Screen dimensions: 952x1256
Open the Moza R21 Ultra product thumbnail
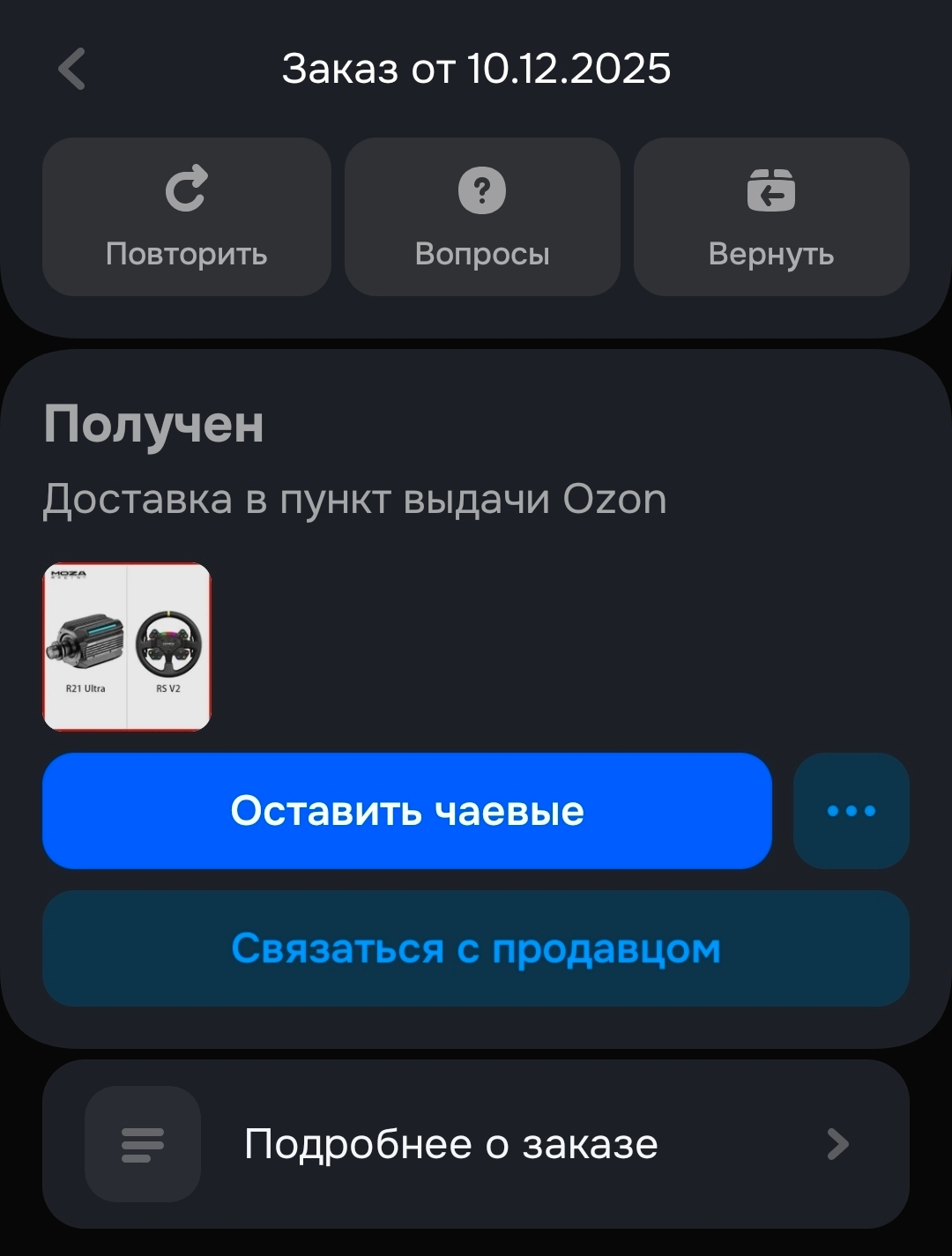[127, 647]
